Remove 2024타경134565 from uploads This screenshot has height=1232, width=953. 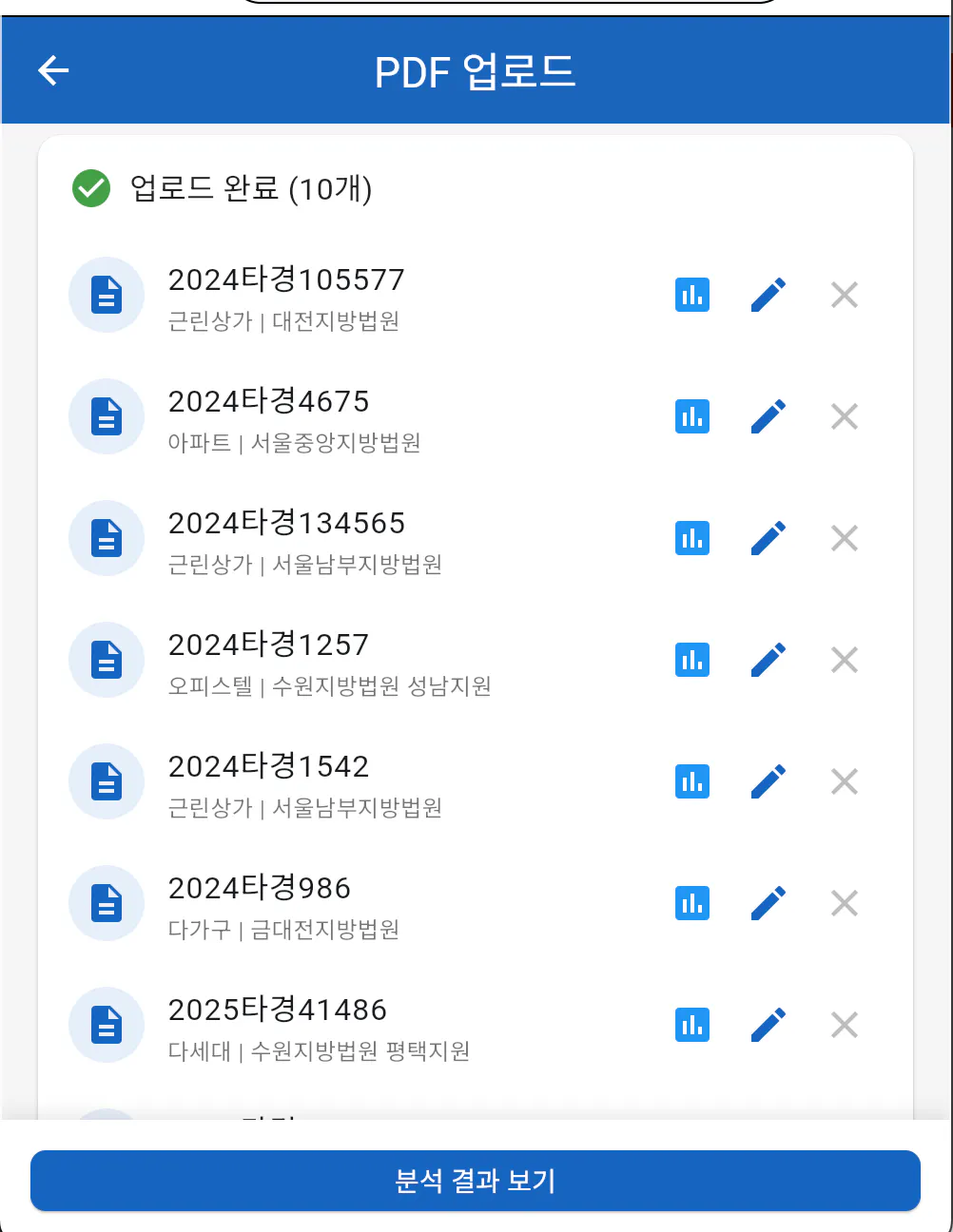[845, 538]
